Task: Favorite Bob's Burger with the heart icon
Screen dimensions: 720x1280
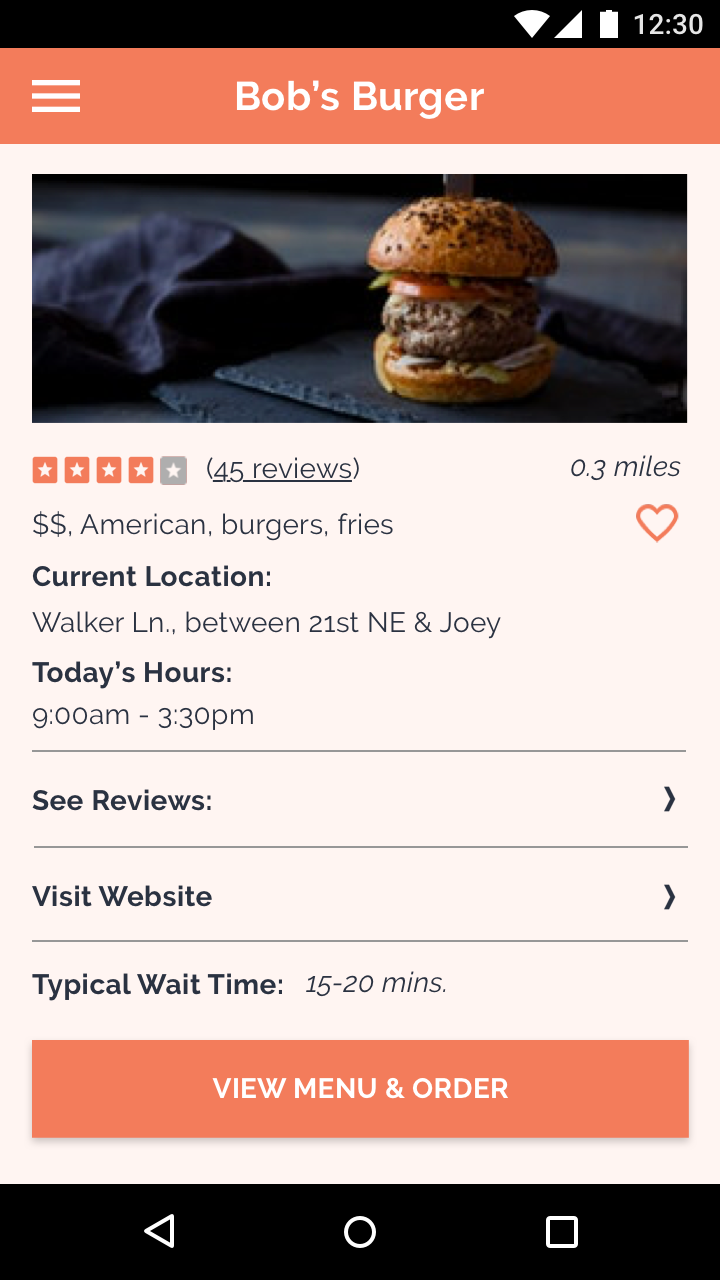Action: click(x=657, y=523)
